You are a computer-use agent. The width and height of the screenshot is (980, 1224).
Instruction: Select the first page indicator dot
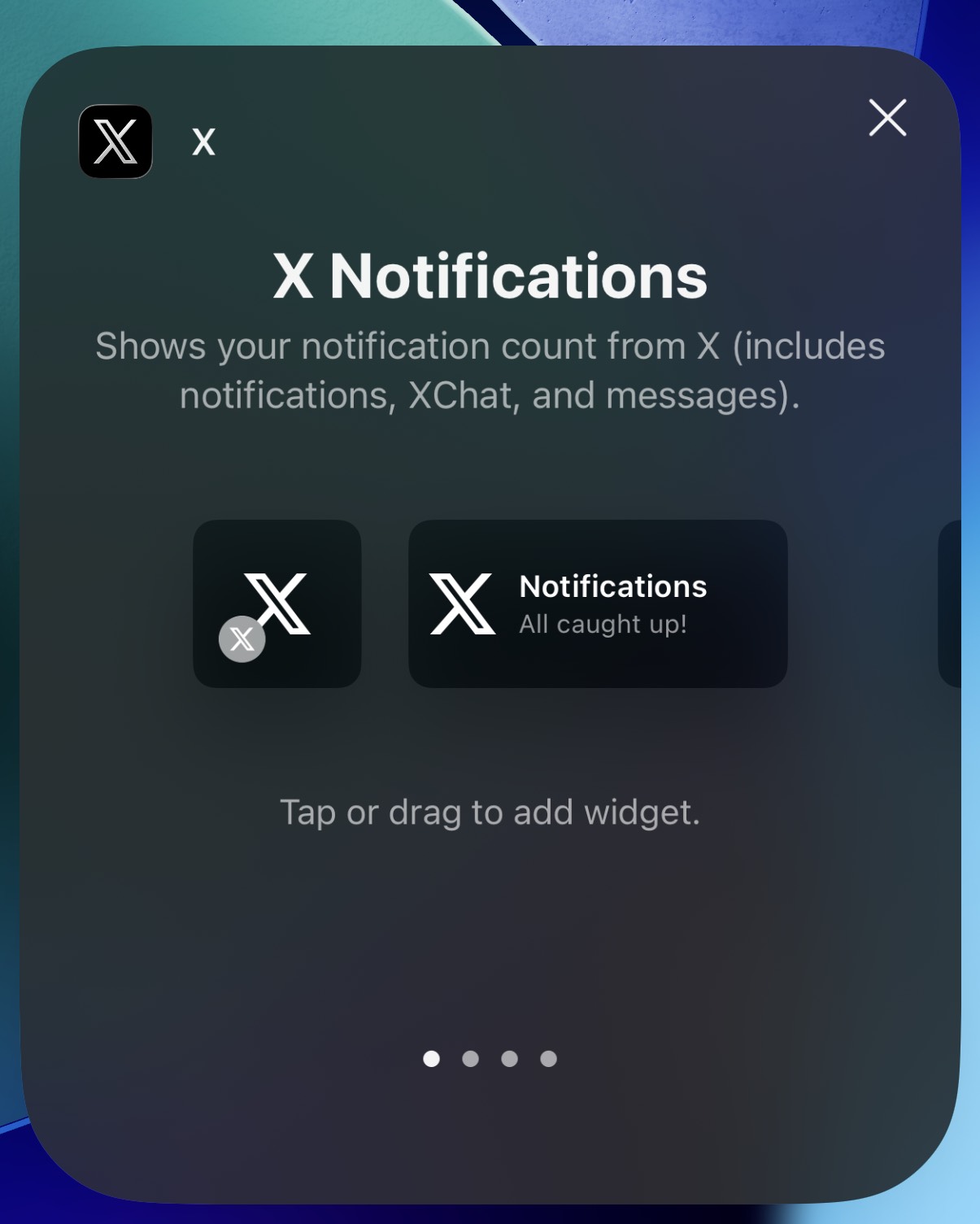click(x=432, y=1059)
